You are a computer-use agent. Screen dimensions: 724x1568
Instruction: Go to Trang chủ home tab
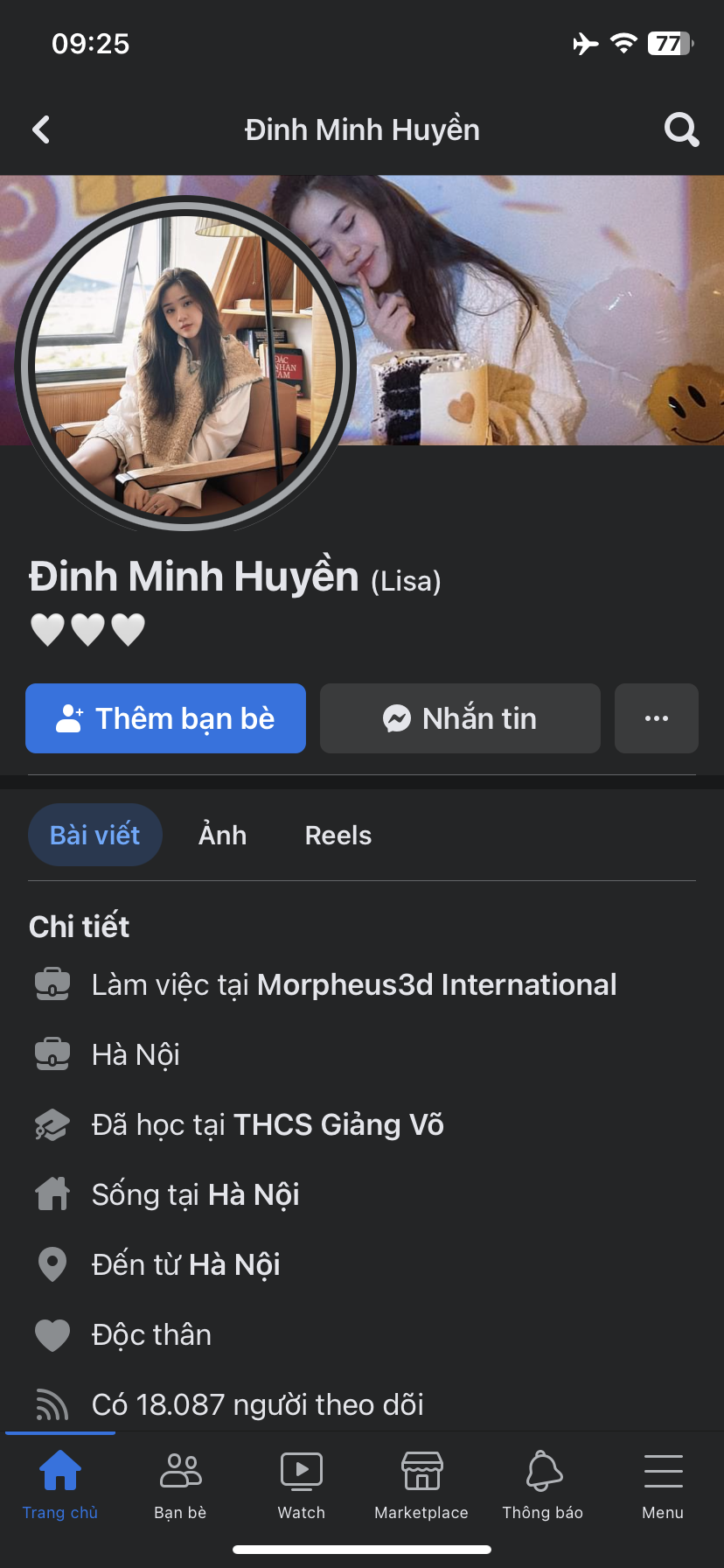click(x=60, y=1484)
